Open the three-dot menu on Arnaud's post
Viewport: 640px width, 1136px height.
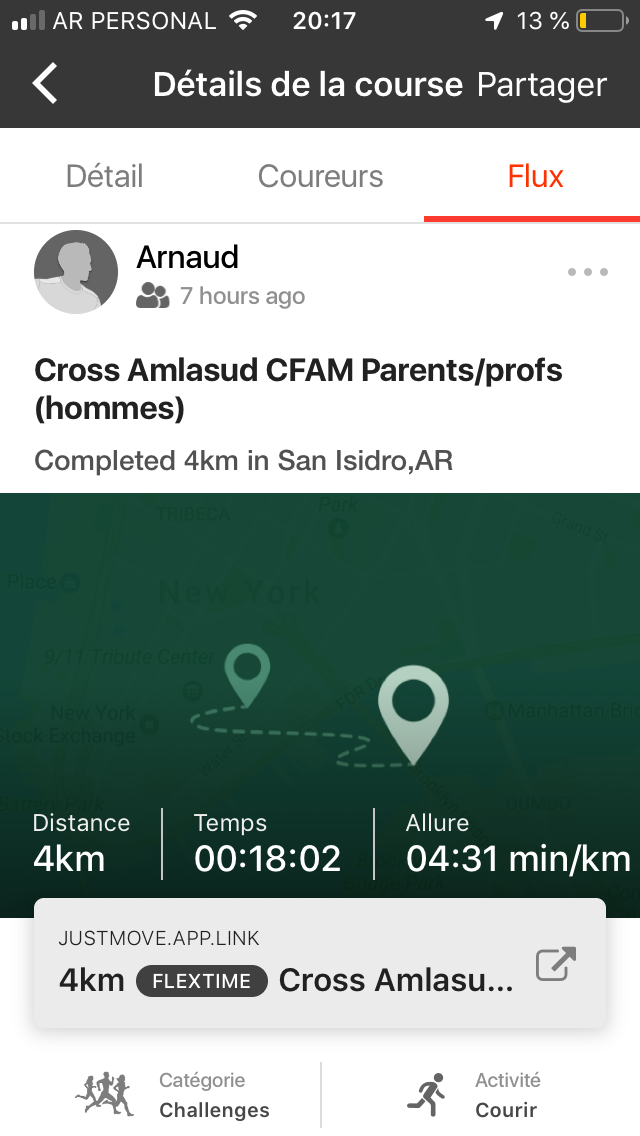point(588,272)
